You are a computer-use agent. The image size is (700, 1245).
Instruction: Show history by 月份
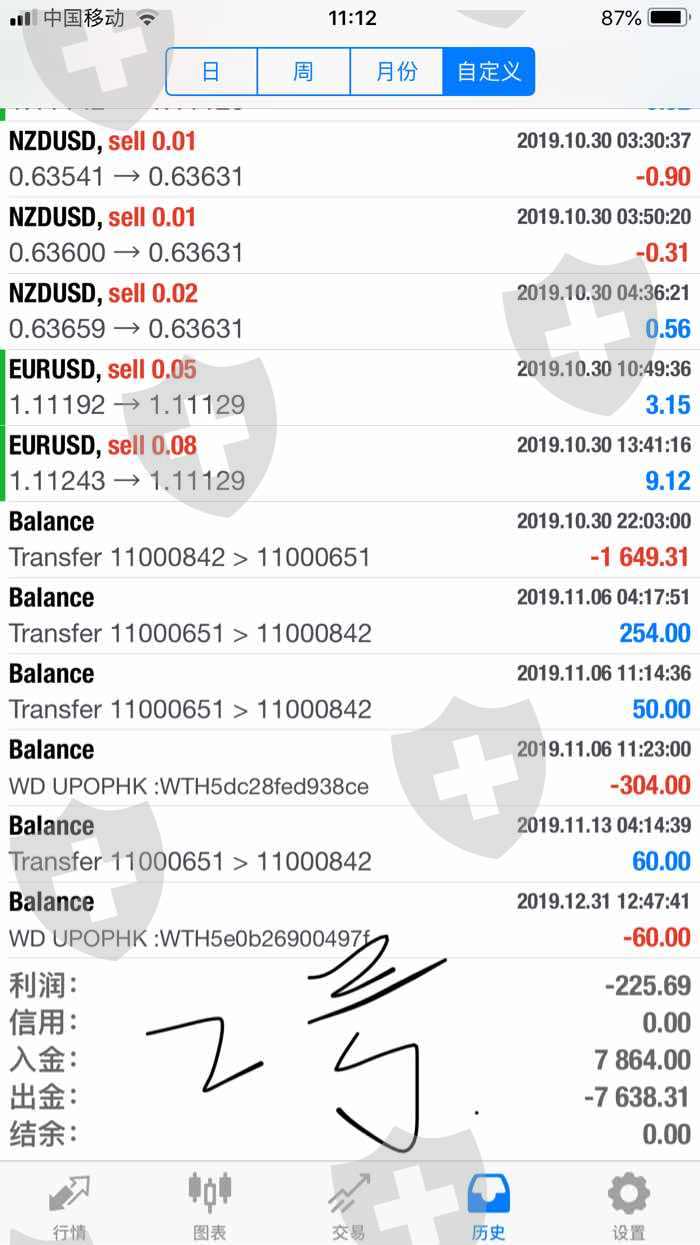(396, 72)
